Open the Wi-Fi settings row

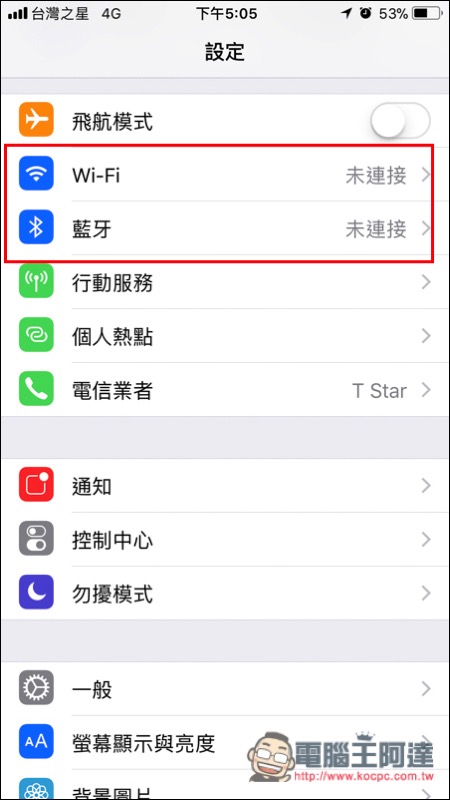point(225,174)
